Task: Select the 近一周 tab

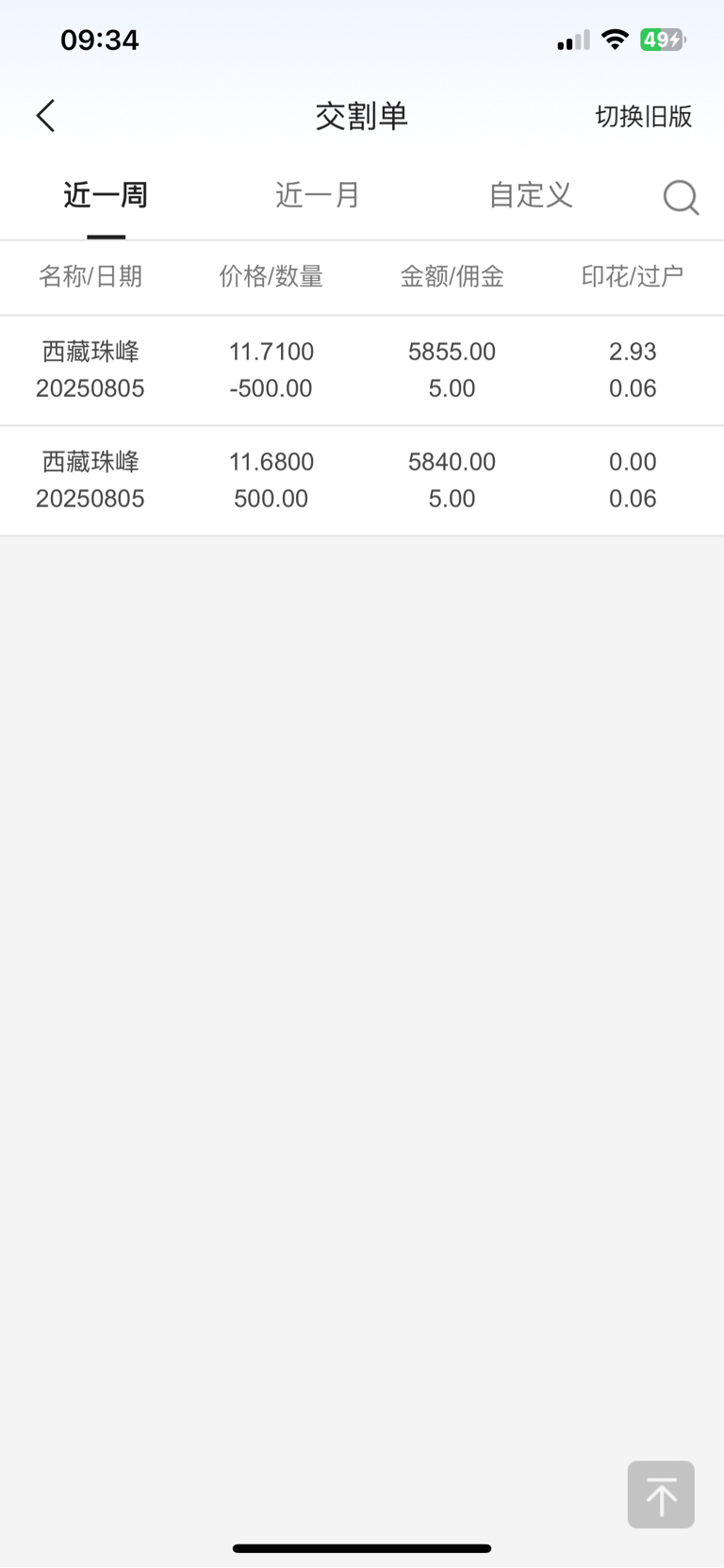Action: (106, 195)
